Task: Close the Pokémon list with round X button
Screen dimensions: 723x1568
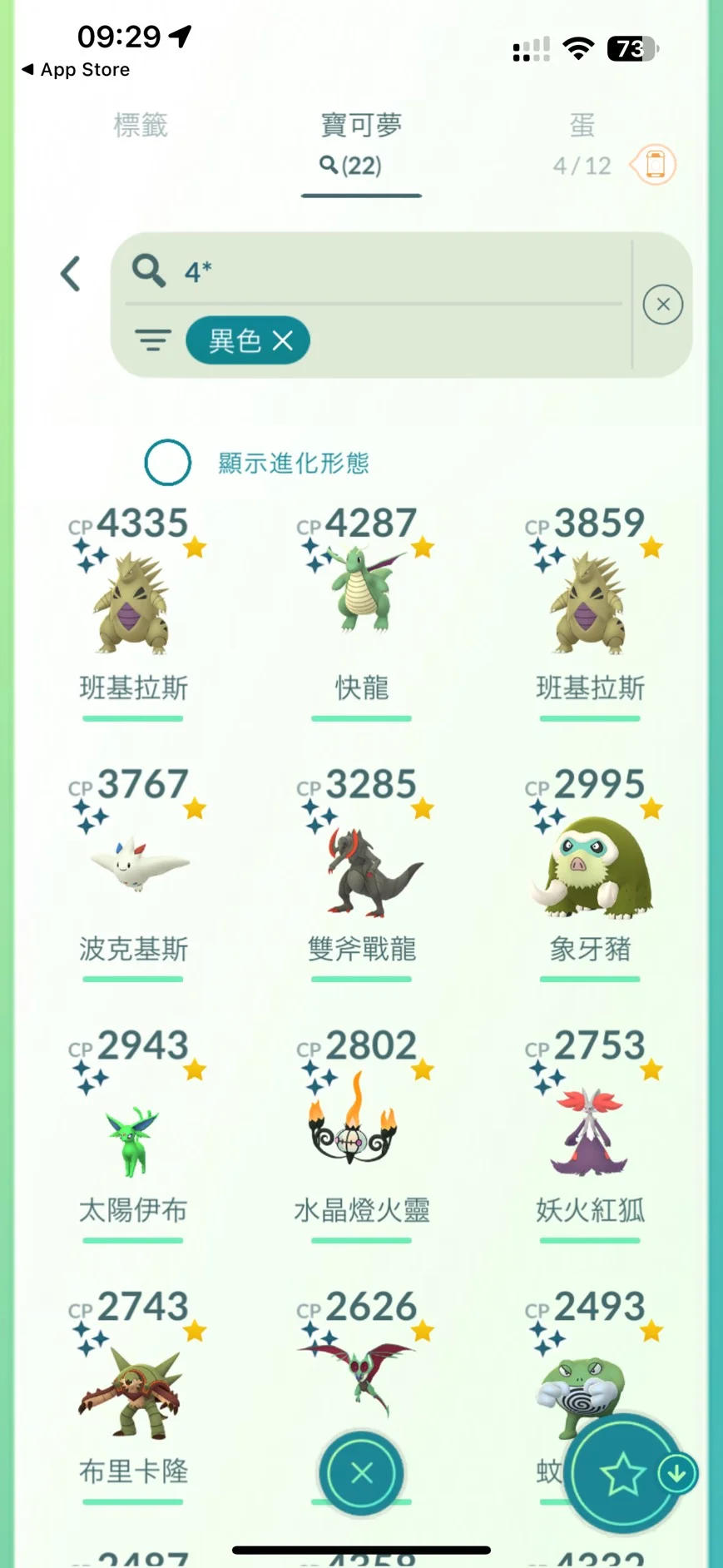Action: point(362,1473)
